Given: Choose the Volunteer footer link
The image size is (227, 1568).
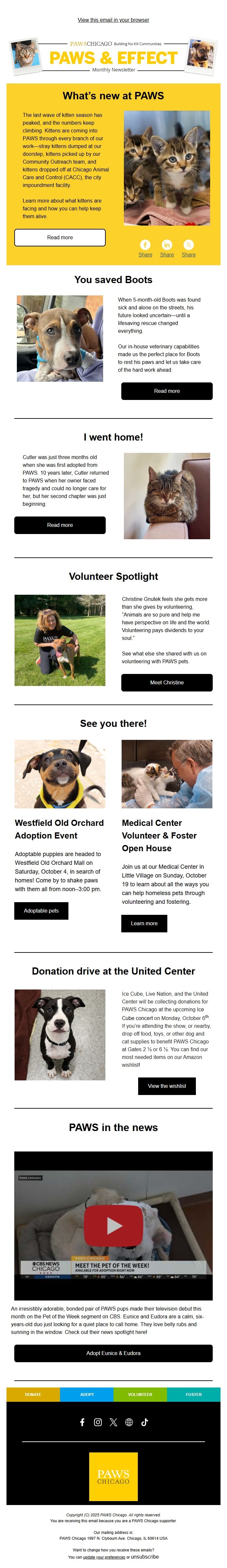Looking at the screenshot, I should pyautogui.click(x=140, y=1395).
